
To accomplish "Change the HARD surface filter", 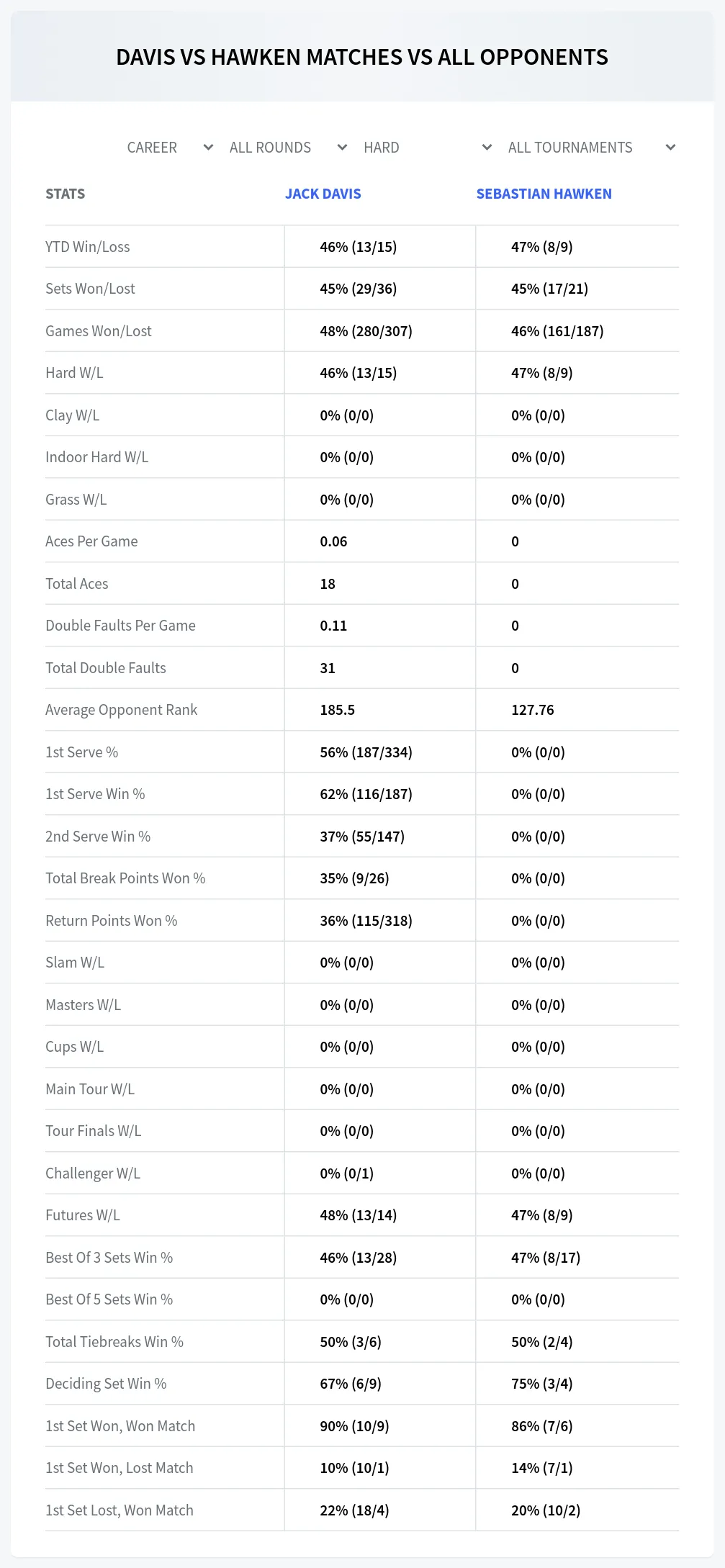I will (427, 148).
